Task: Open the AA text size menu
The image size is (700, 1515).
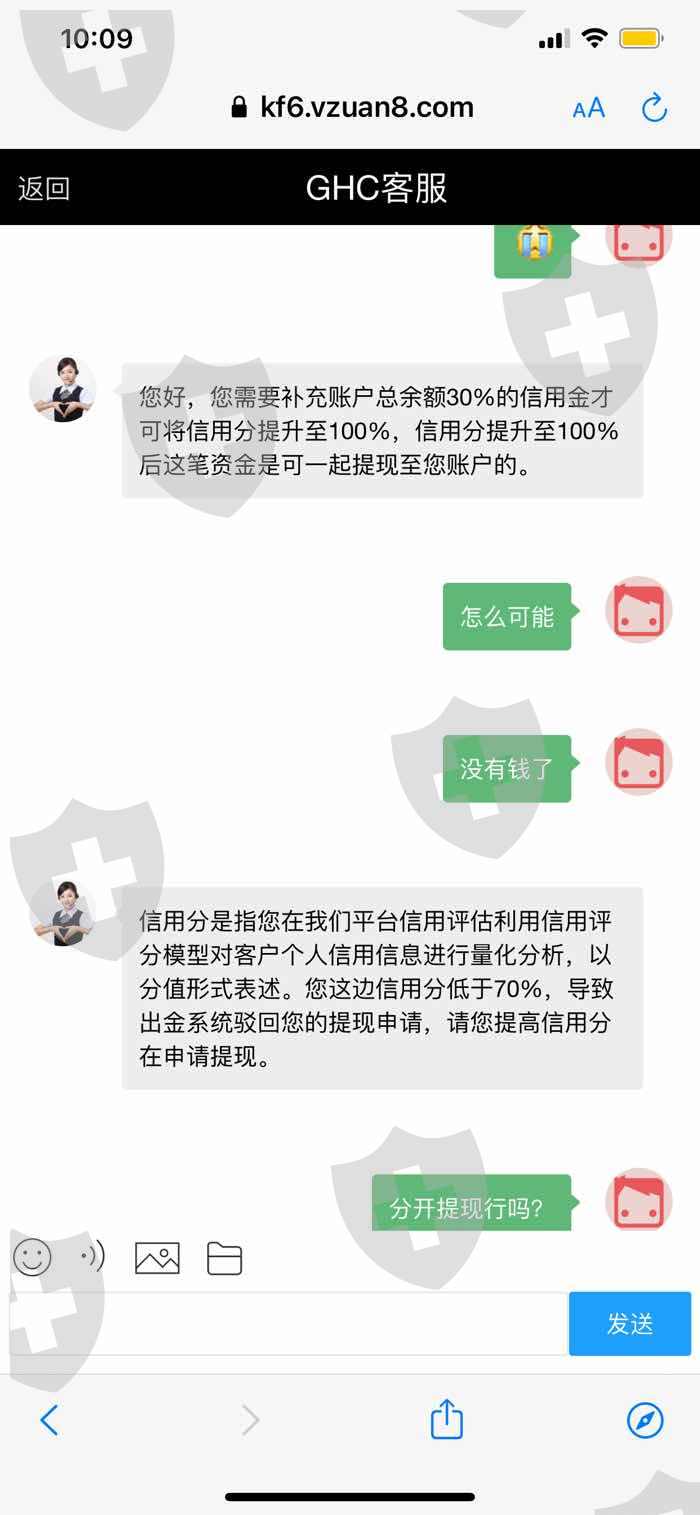Action: point(589,108)
